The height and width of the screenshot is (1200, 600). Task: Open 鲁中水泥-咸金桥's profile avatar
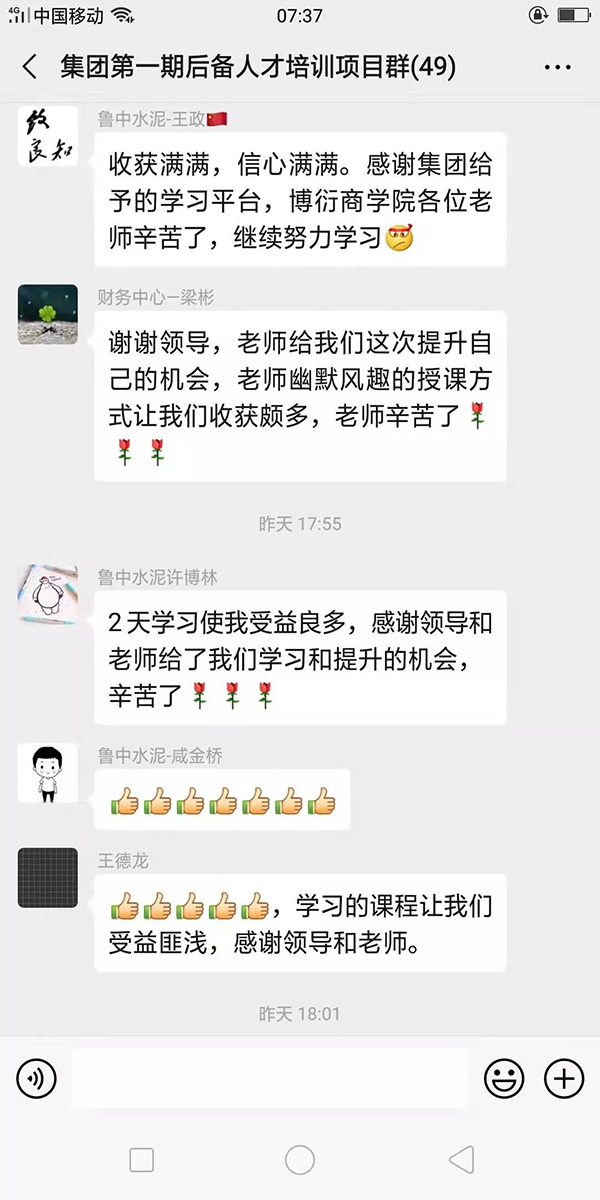[48, 772]
